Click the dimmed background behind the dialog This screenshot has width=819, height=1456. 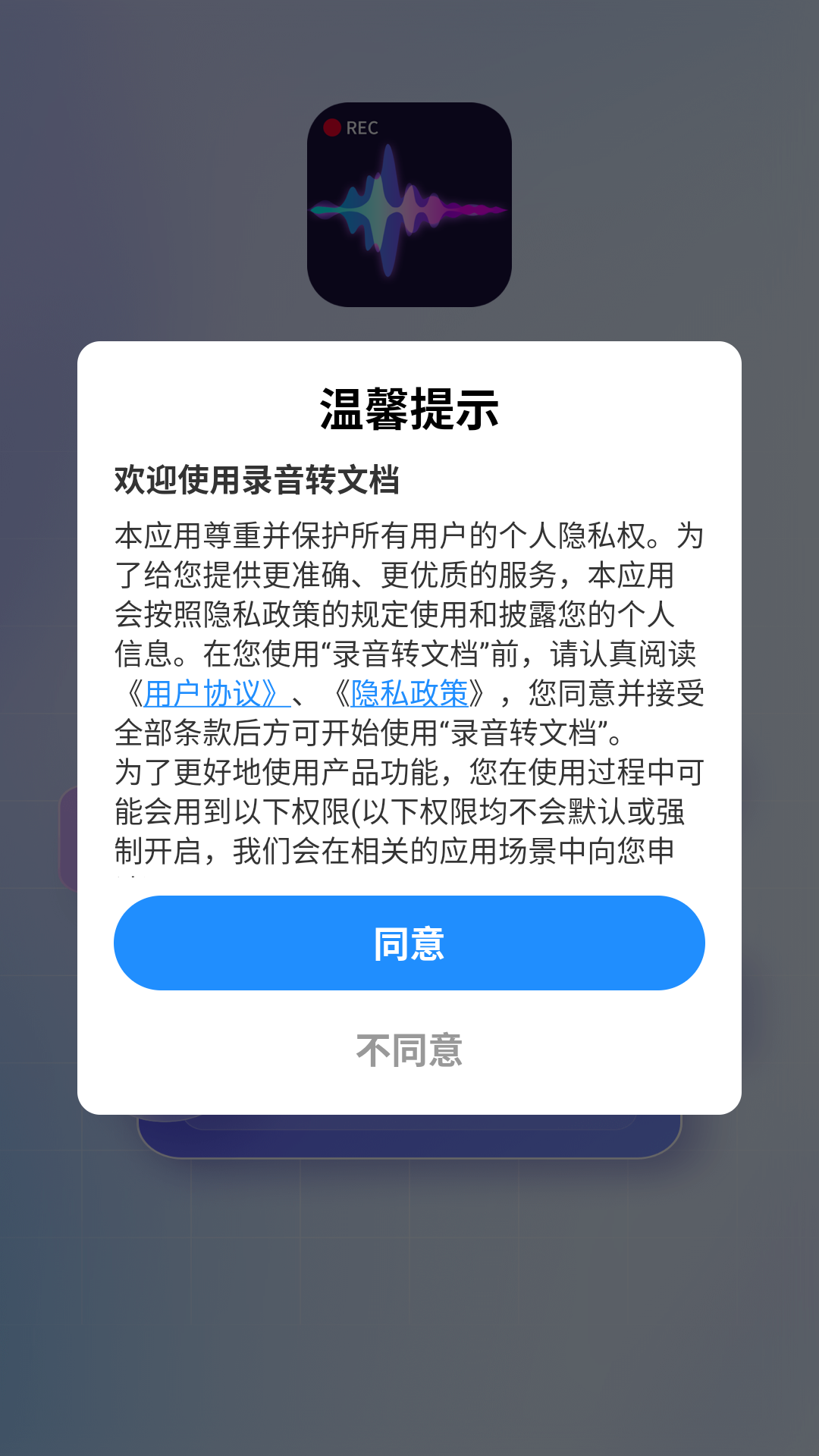tap(409, 1327)
